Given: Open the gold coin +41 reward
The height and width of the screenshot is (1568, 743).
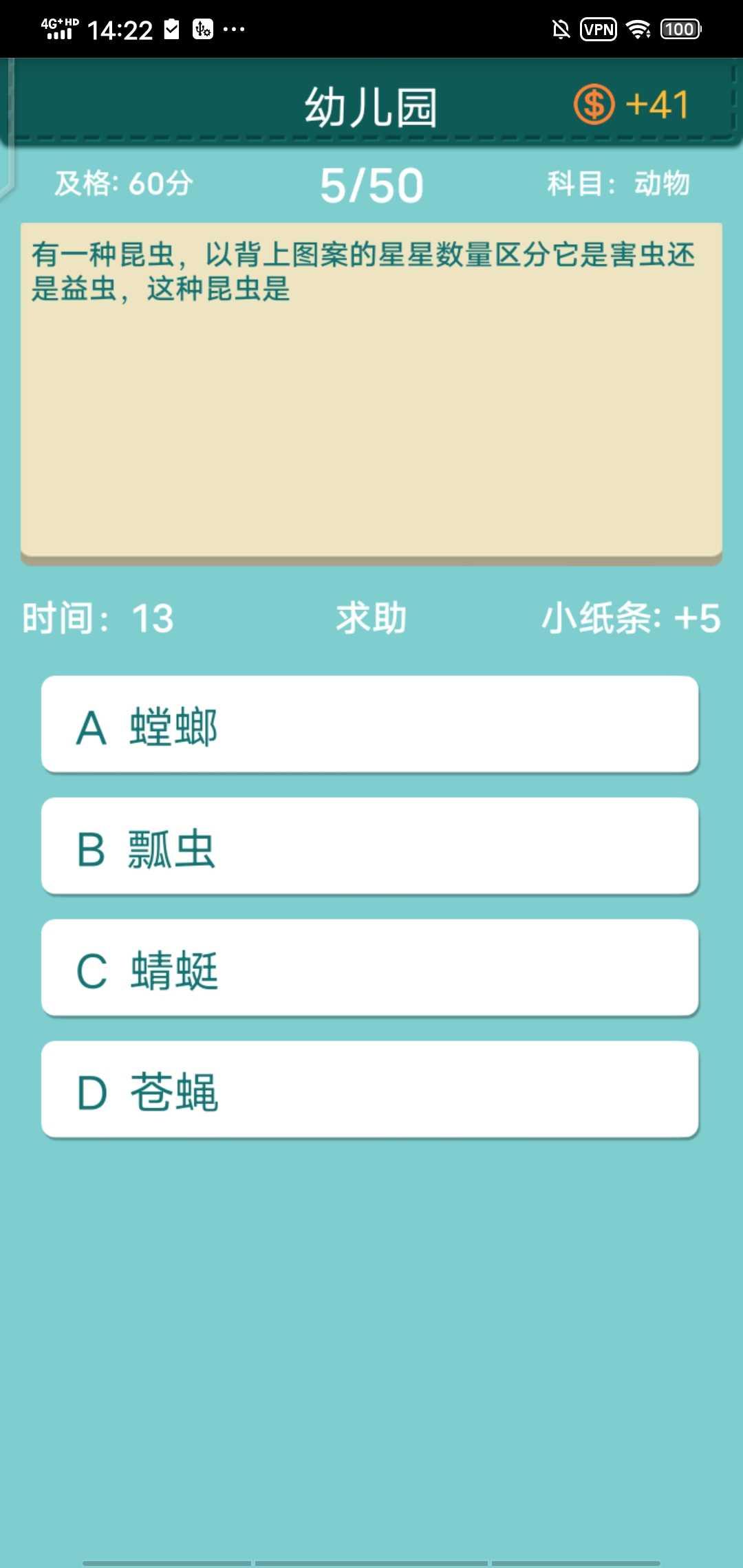Looking at the screenshot, I should coord(631,105).
